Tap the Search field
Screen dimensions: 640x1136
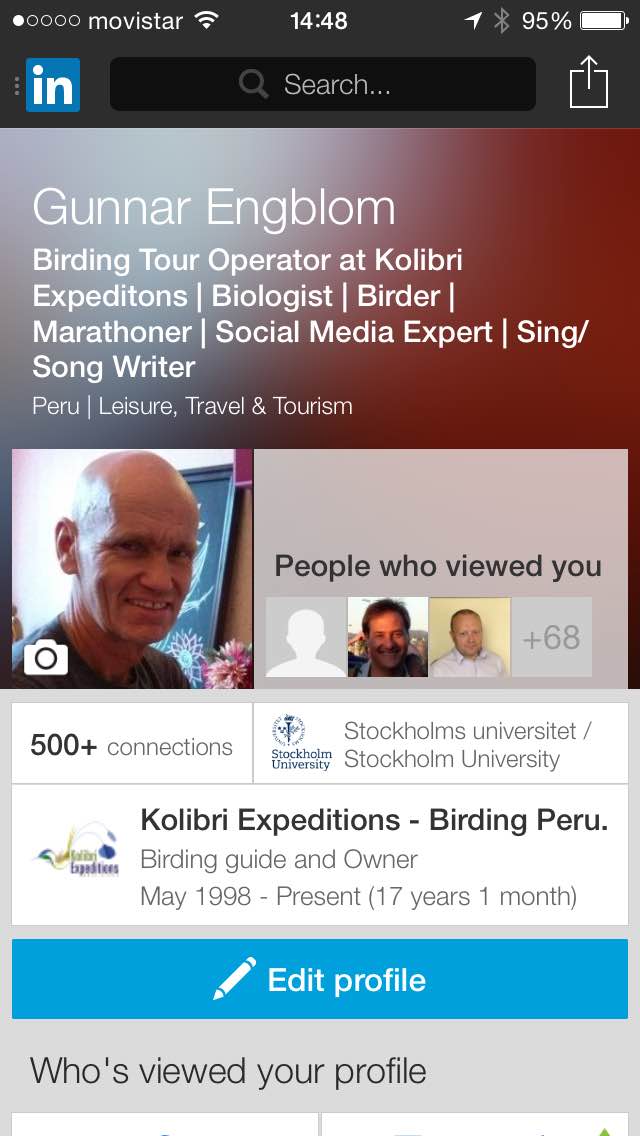[323, 84]
